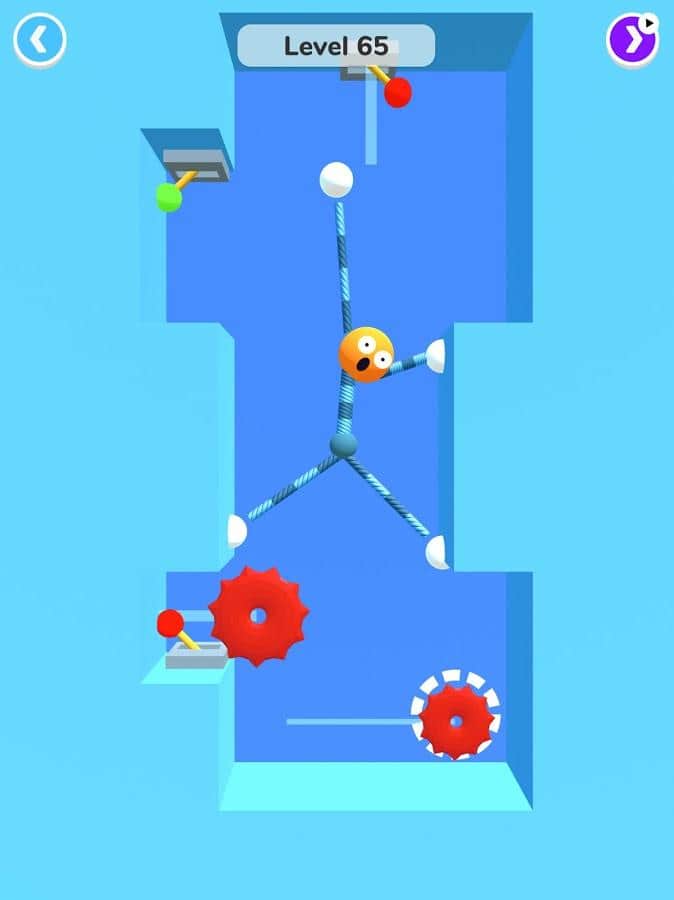Detach the right anchor beside the emoji ball
Image resolution: width=674 pixels, height=900 pixels.
coord(436,356)
